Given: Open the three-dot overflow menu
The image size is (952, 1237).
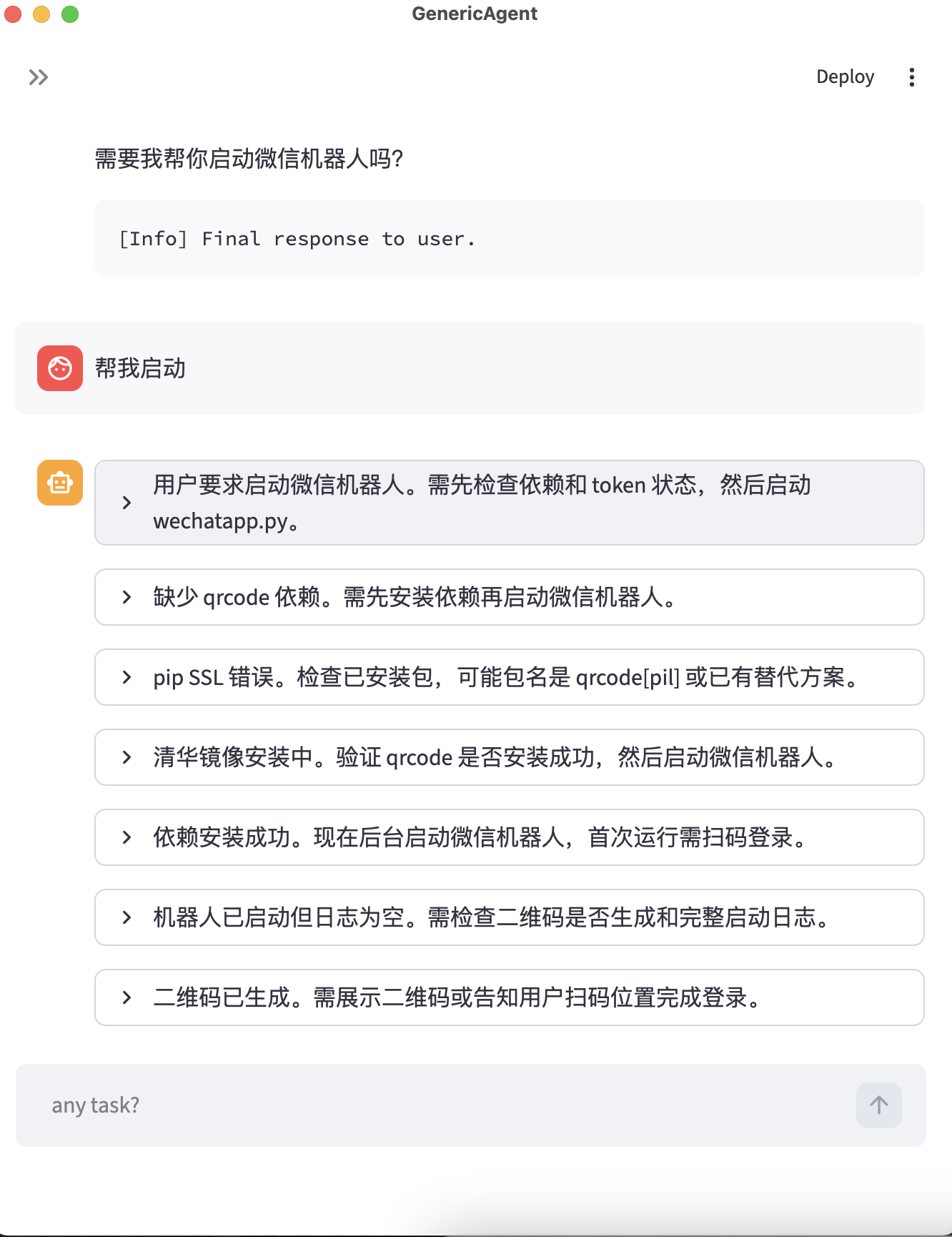Looking at the screenshot, I should pyautogui.click(x=911, y=77).
